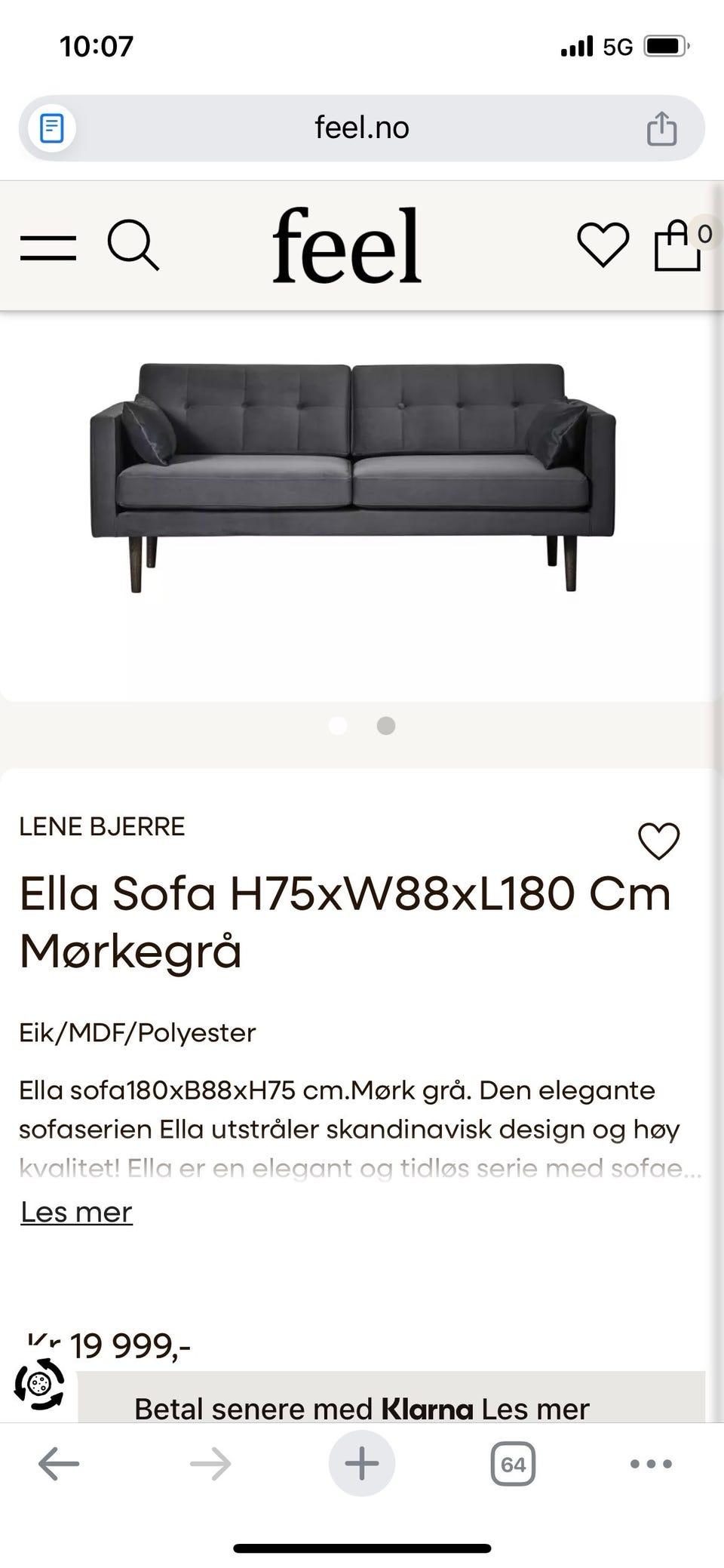Go to the feel homepage logo
This screenshot has width=724, height=1568.
346,246
